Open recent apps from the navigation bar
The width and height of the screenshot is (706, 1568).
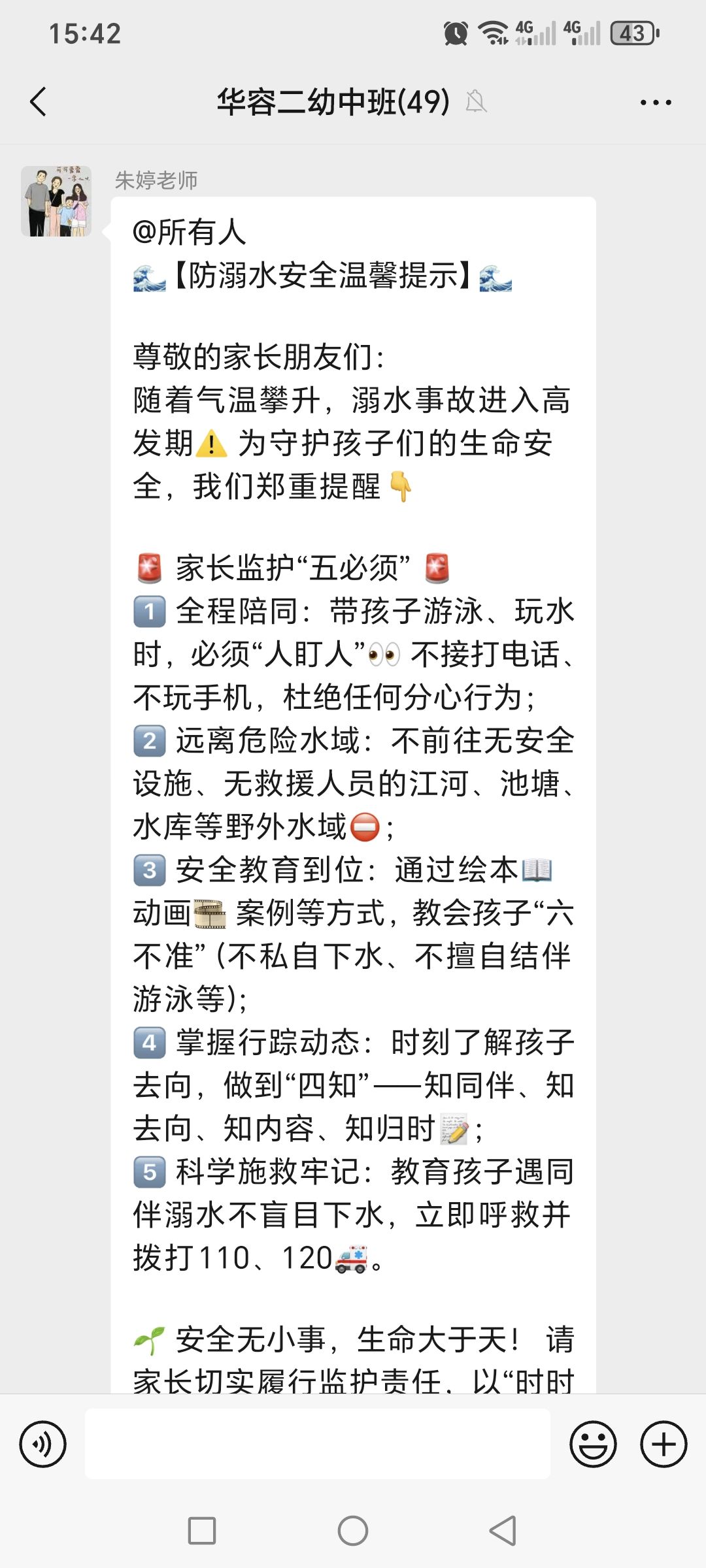(202, 1531)
